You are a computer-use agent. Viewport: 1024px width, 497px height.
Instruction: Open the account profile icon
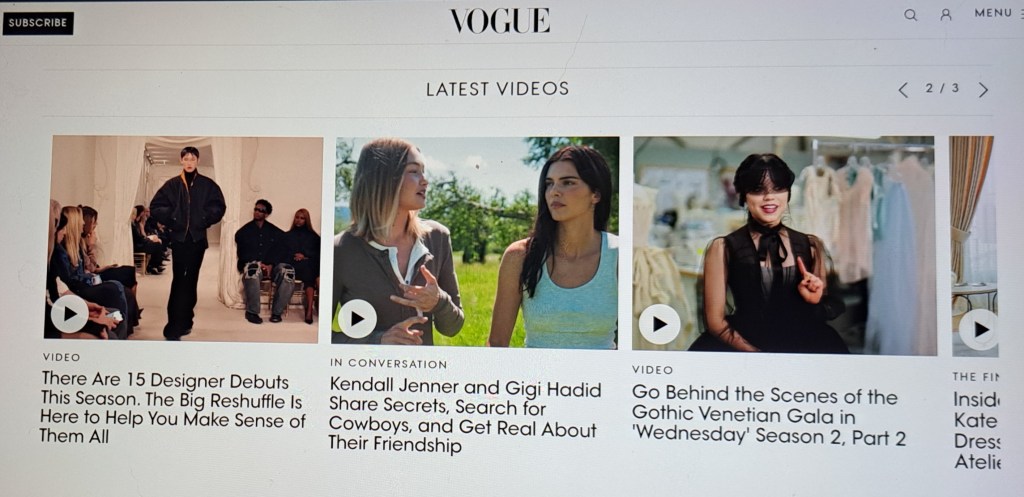pos(946,15)
